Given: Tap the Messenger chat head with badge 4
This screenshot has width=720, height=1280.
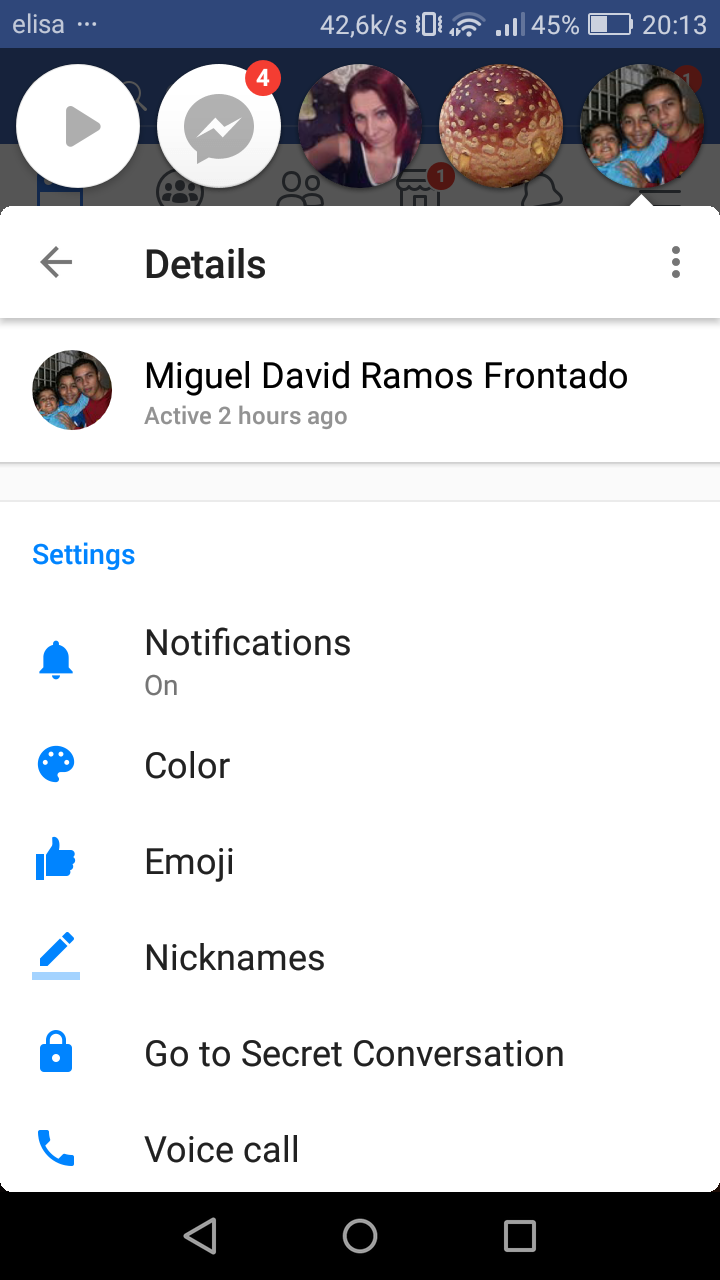Looking at the screenshot, I should 219,126.
